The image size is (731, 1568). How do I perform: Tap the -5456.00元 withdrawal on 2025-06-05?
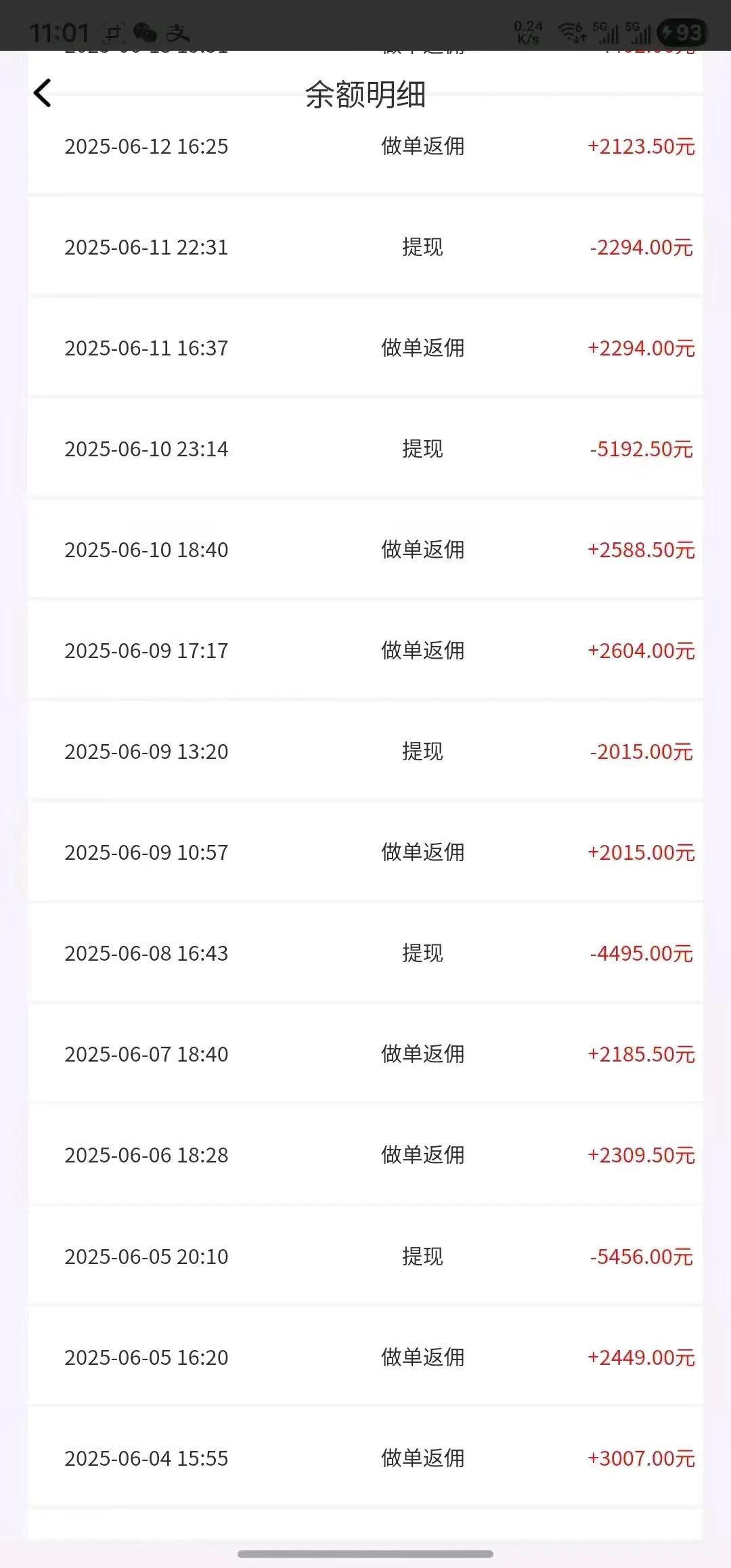[365, 1257]
